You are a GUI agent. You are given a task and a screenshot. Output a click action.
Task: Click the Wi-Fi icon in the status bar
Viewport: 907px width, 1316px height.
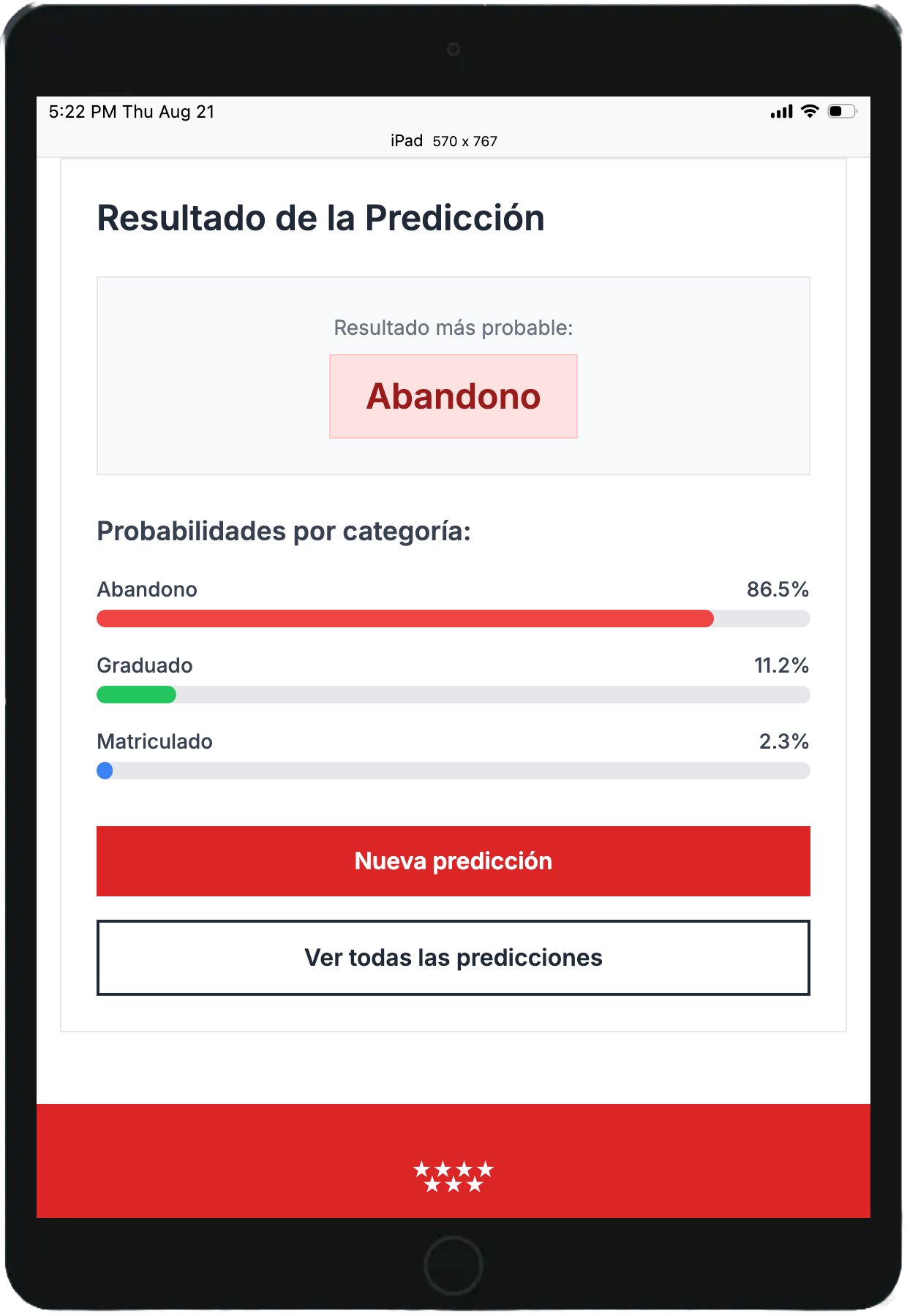(808, 110)
